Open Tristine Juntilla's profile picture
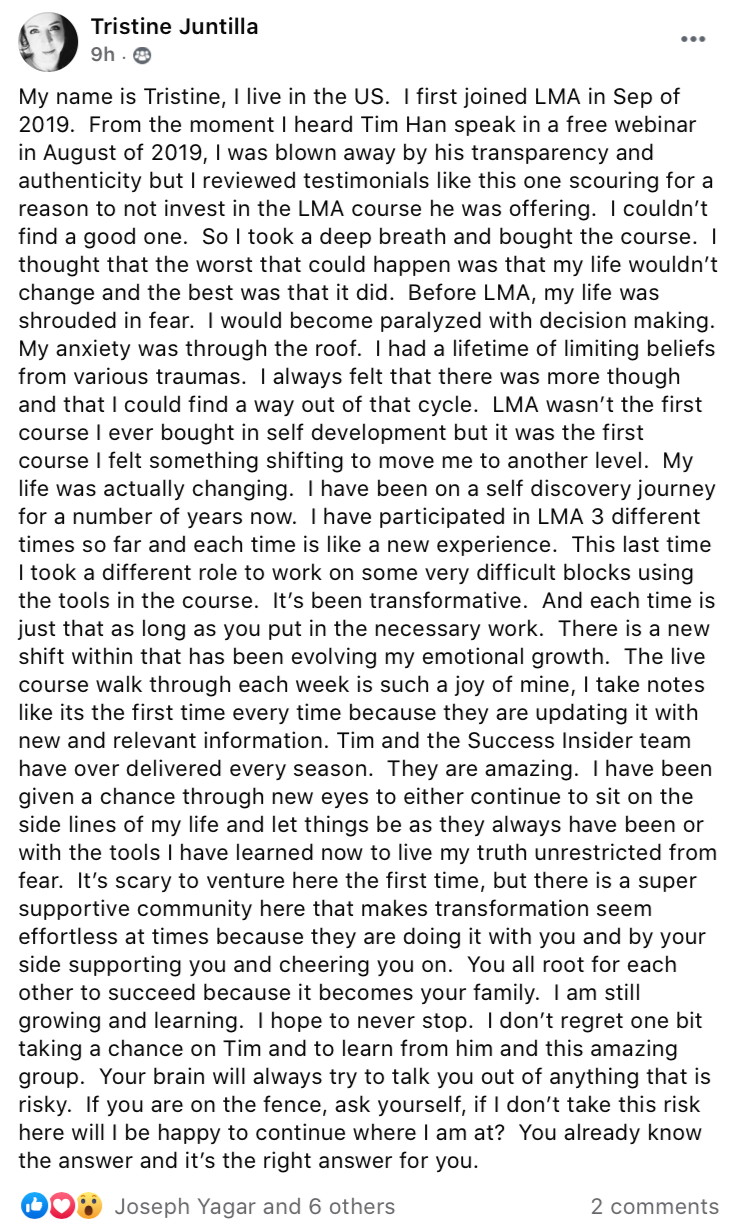This screenshot has height=1231, width=738. pos(47,42)
